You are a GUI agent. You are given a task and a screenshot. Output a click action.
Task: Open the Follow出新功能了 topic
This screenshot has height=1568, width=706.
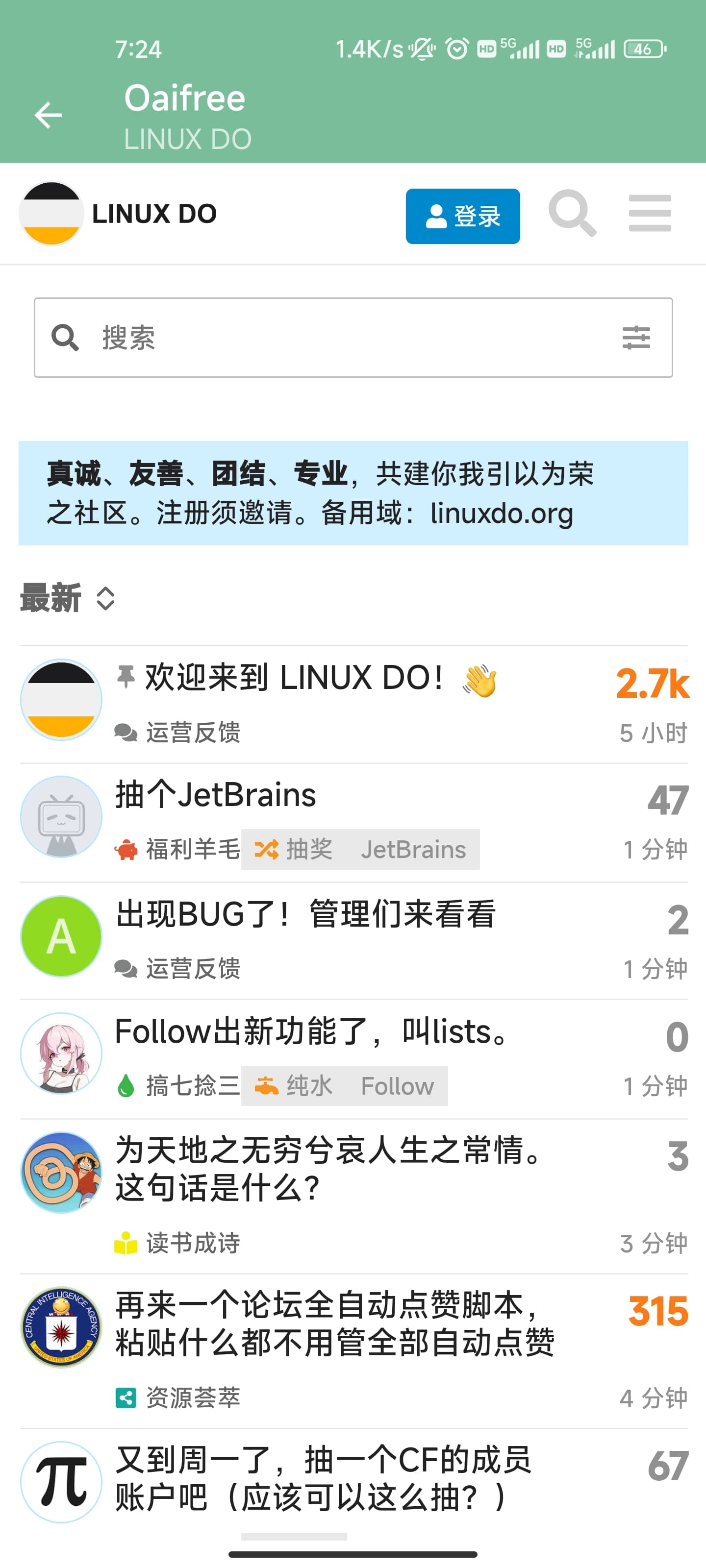312,1031
